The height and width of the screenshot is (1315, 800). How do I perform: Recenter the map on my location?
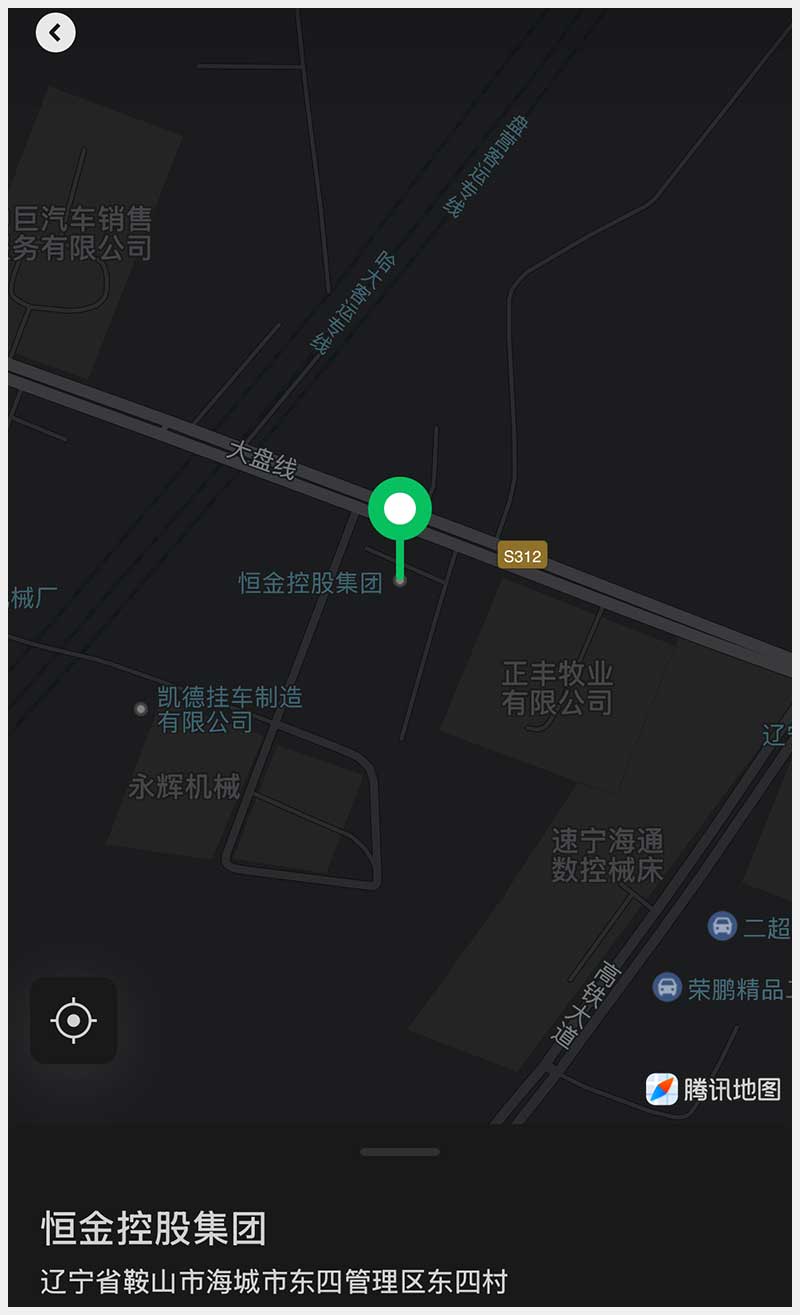74,1021
